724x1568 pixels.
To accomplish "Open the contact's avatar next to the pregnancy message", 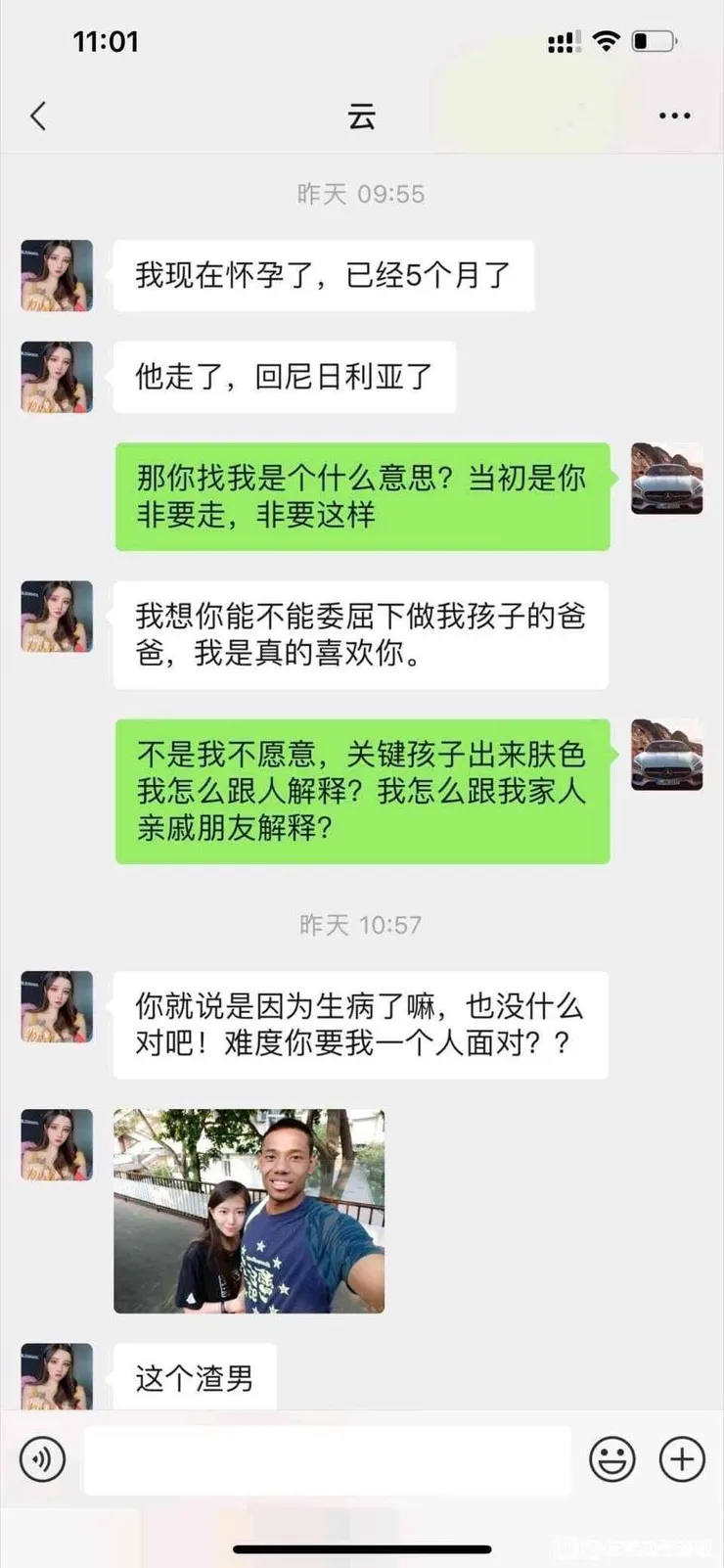I will 56,275.
